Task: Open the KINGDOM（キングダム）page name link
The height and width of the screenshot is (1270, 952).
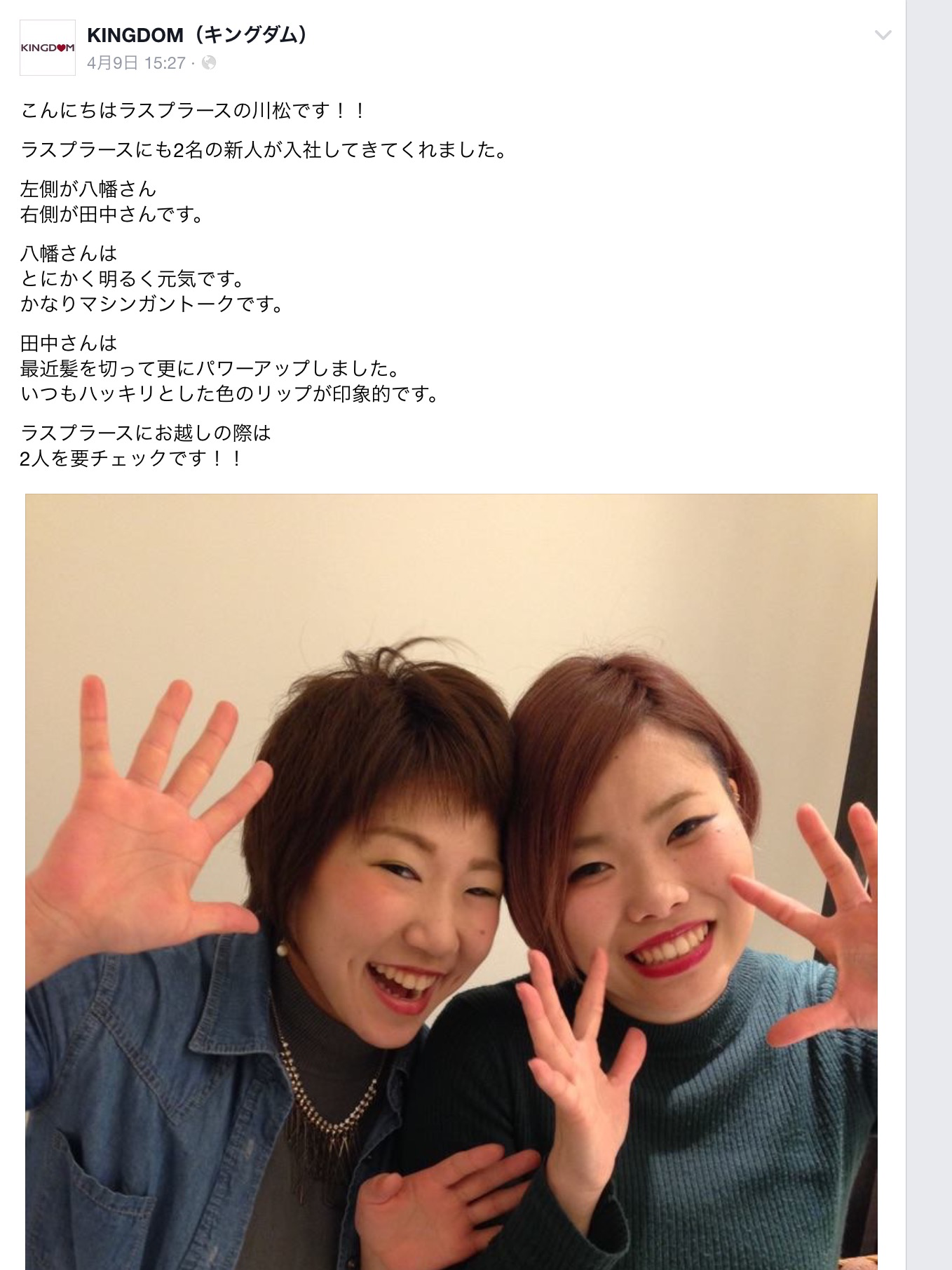Action: (x=197, y=35)
